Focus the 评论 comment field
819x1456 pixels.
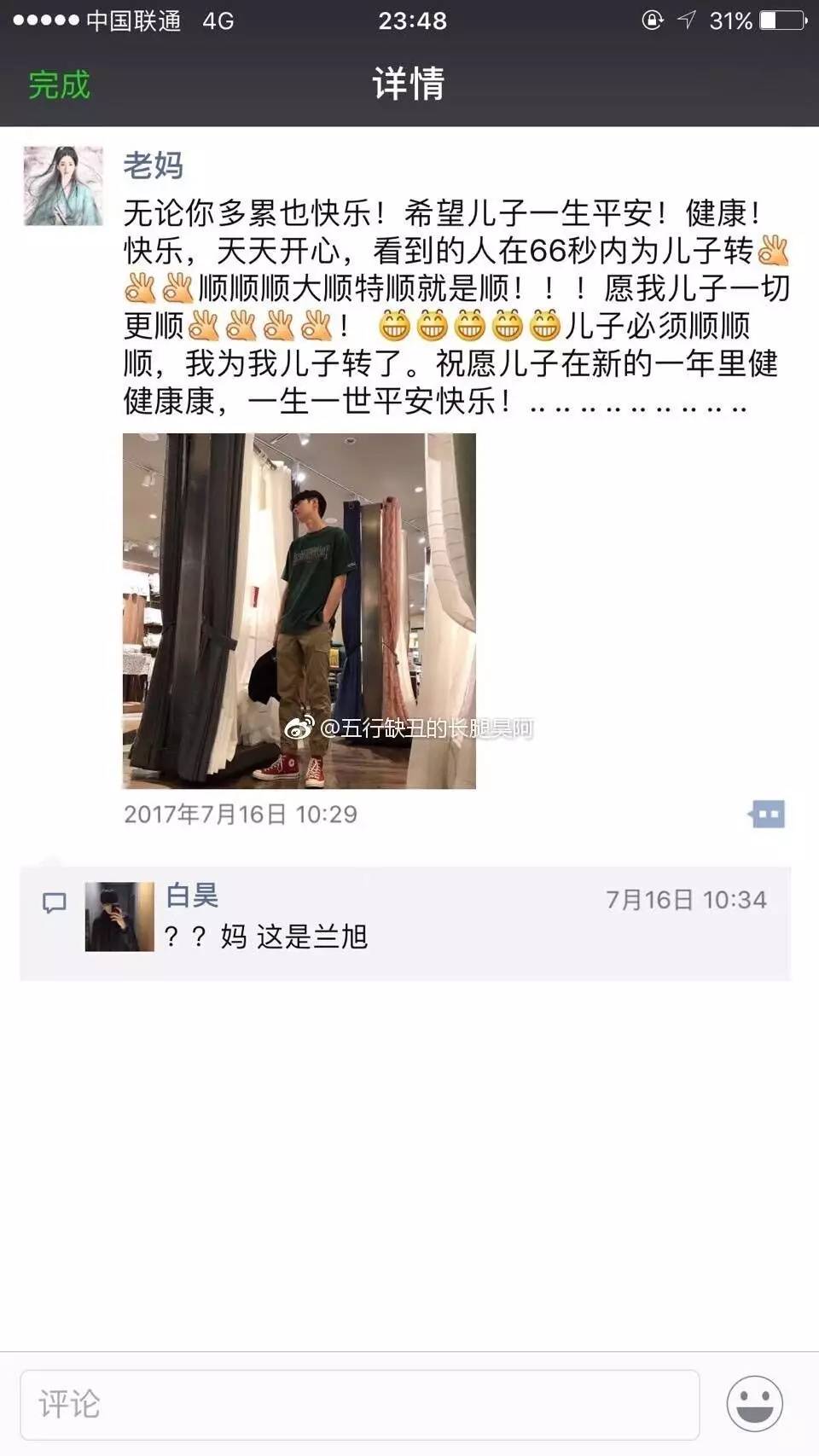pos(358,1404)
